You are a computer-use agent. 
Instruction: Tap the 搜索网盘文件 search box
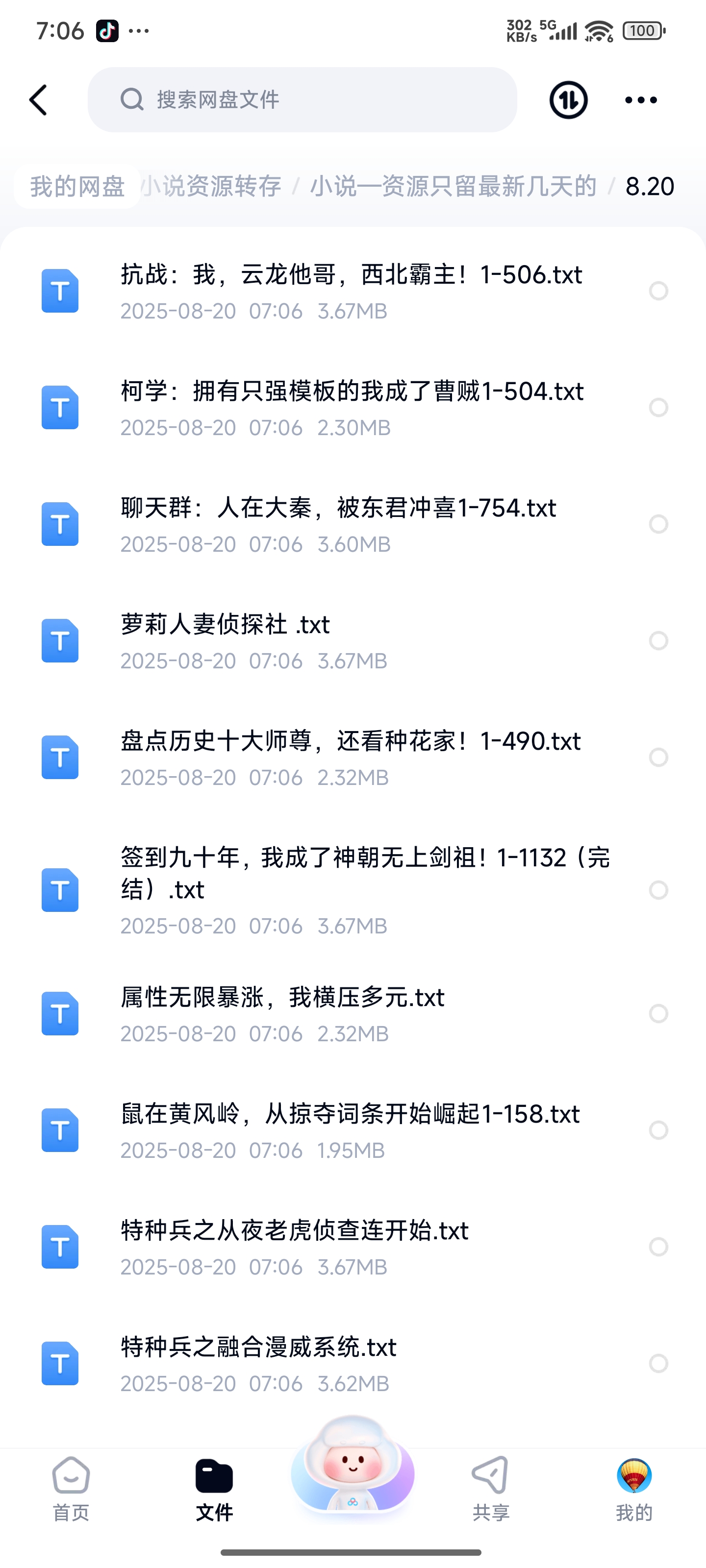[302, 100]
